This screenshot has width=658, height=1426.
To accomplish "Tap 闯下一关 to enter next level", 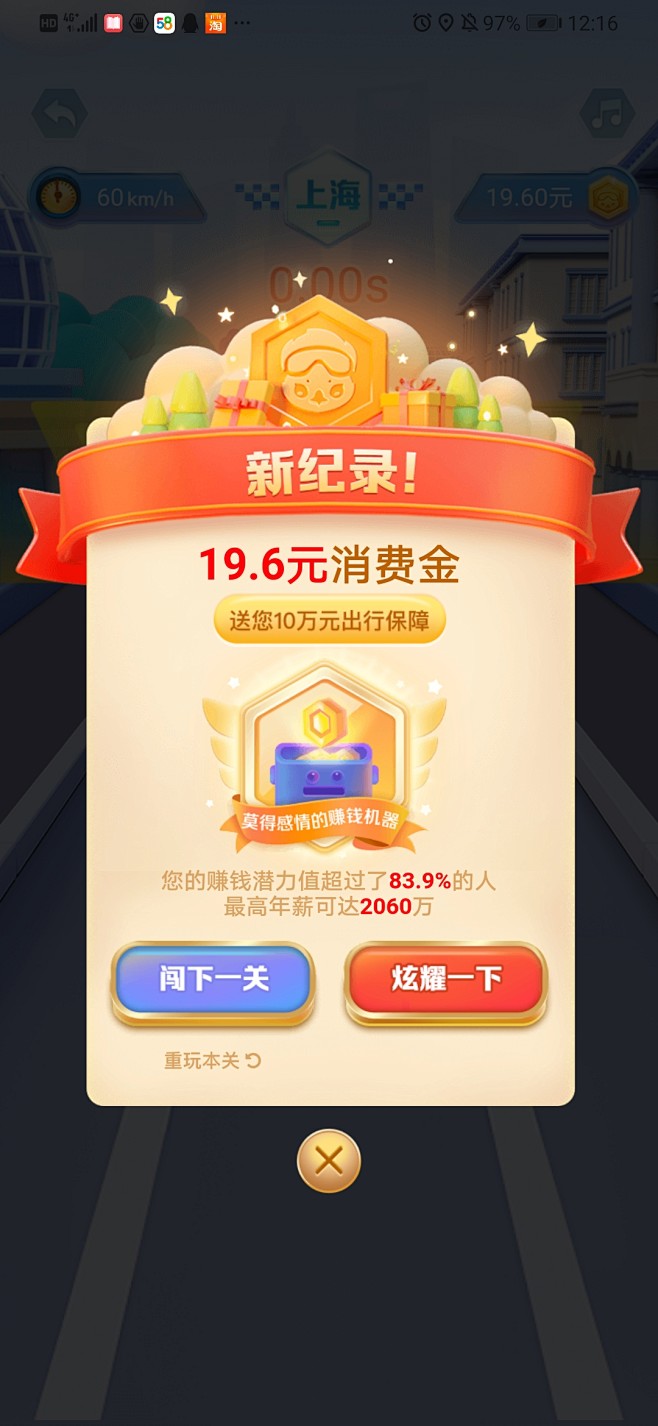I will (x=213, y=979).
